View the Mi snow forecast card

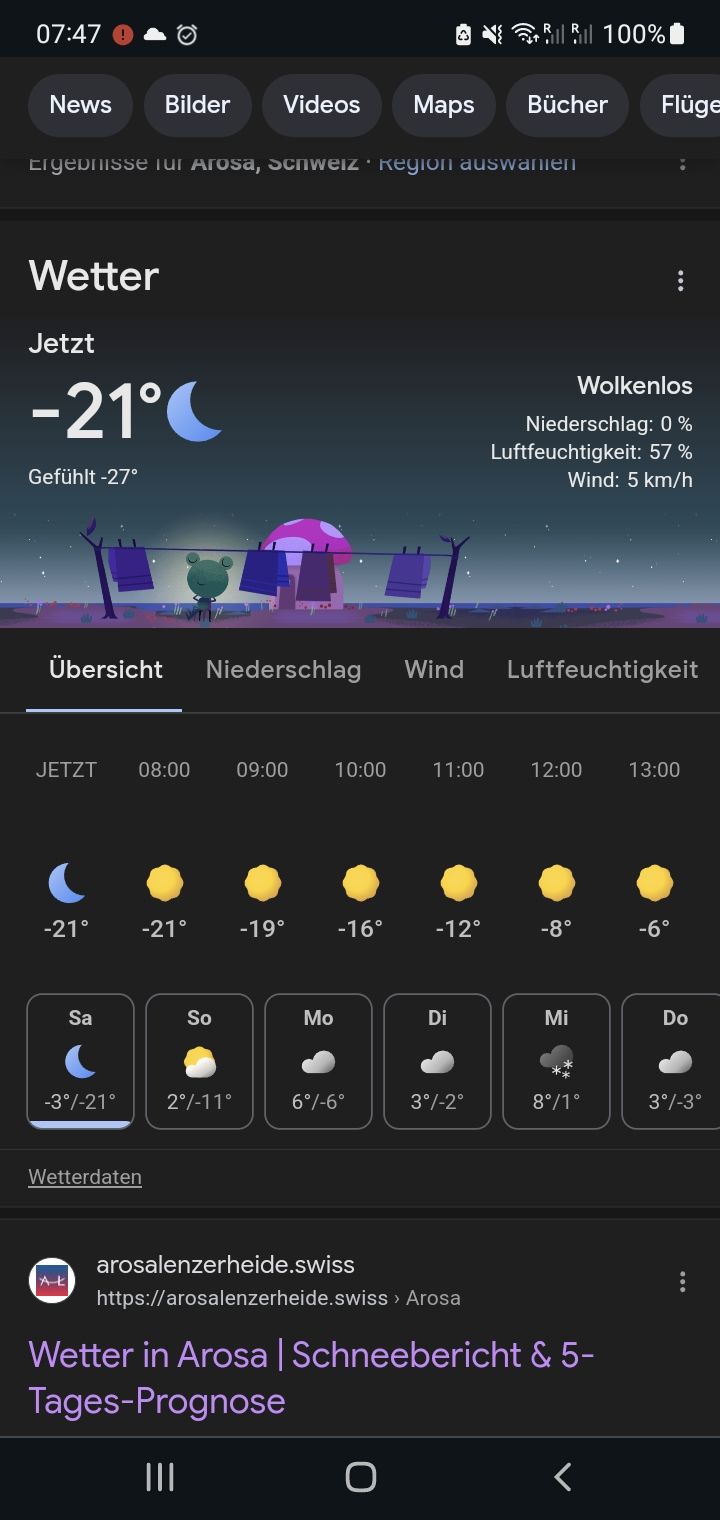click(556, 1061)
